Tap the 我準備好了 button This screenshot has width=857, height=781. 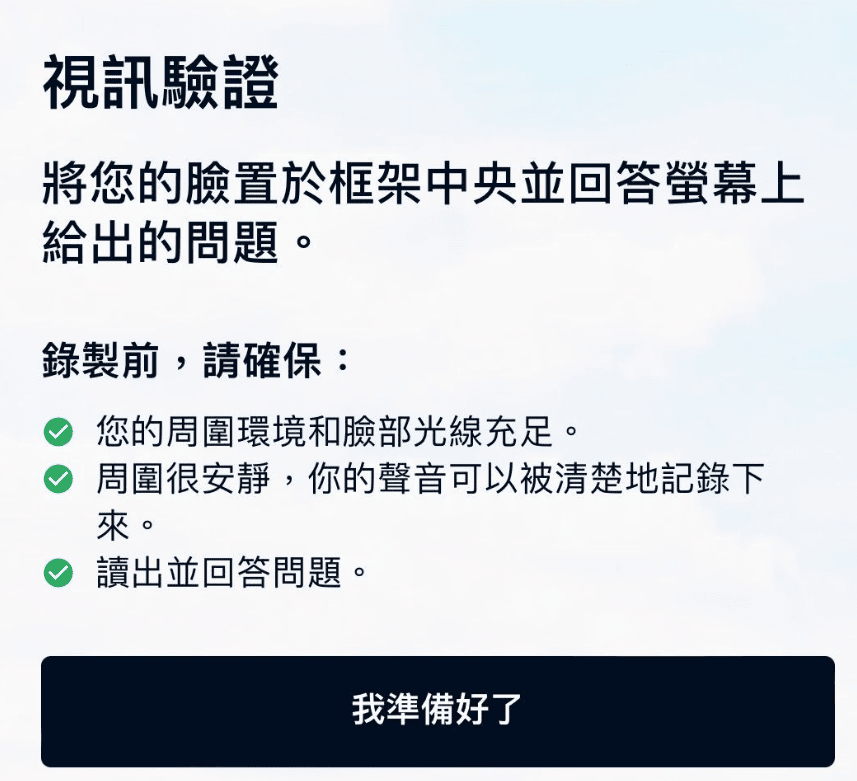coord(437,710)
